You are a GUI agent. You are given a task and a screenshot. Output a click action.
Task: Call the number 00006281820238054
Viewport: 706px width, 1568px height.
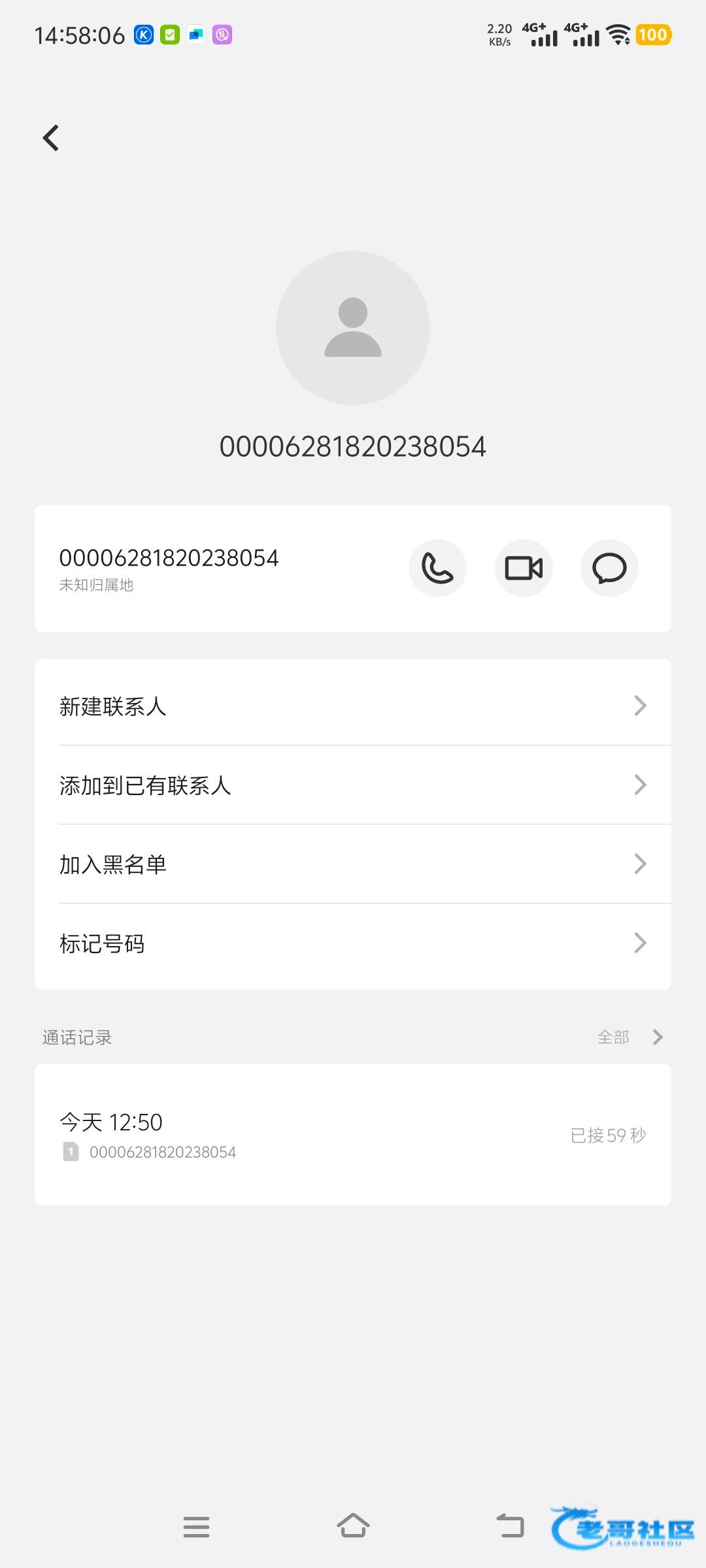click(x=437, y=568)
